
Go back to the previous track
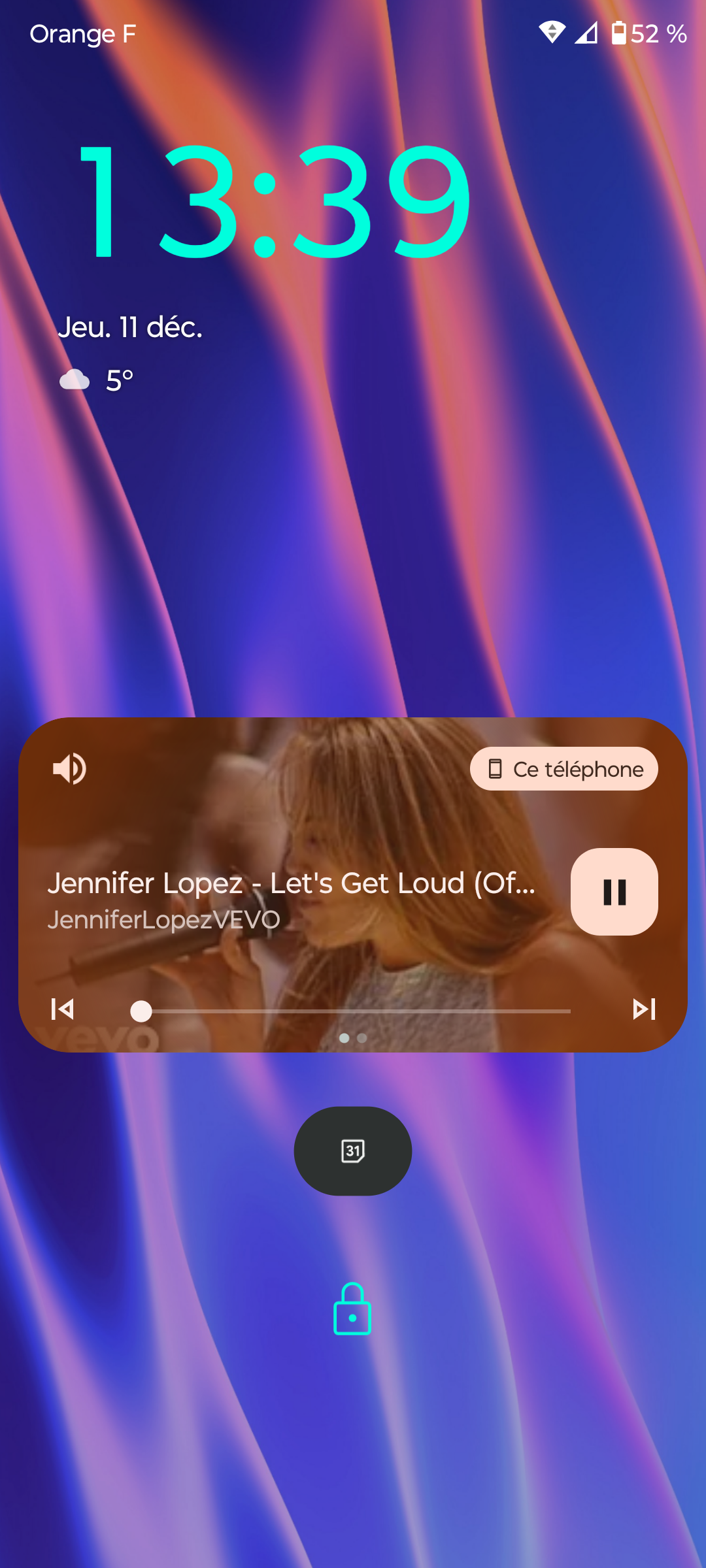pos(63,1009)
